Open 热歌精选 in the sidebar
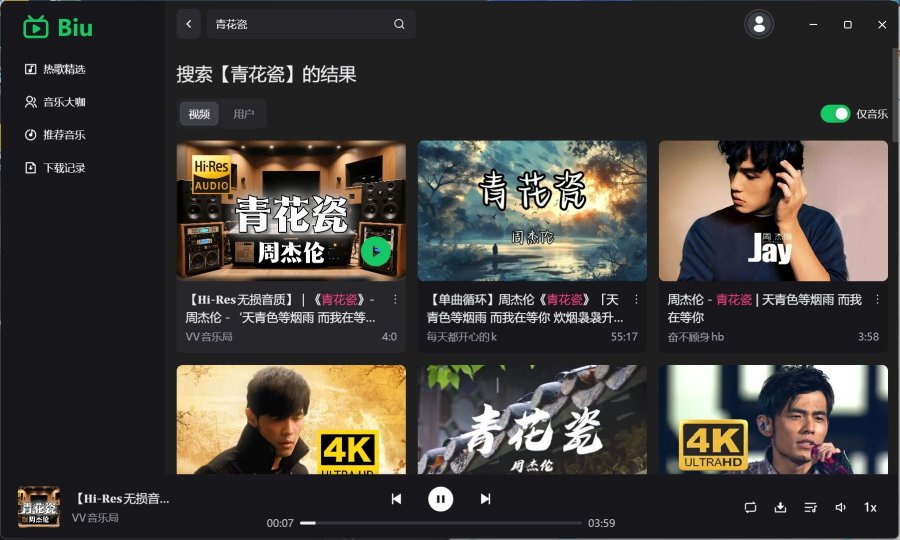The height and width of the screenshot is (540, 900). click(x=63, y=69)
